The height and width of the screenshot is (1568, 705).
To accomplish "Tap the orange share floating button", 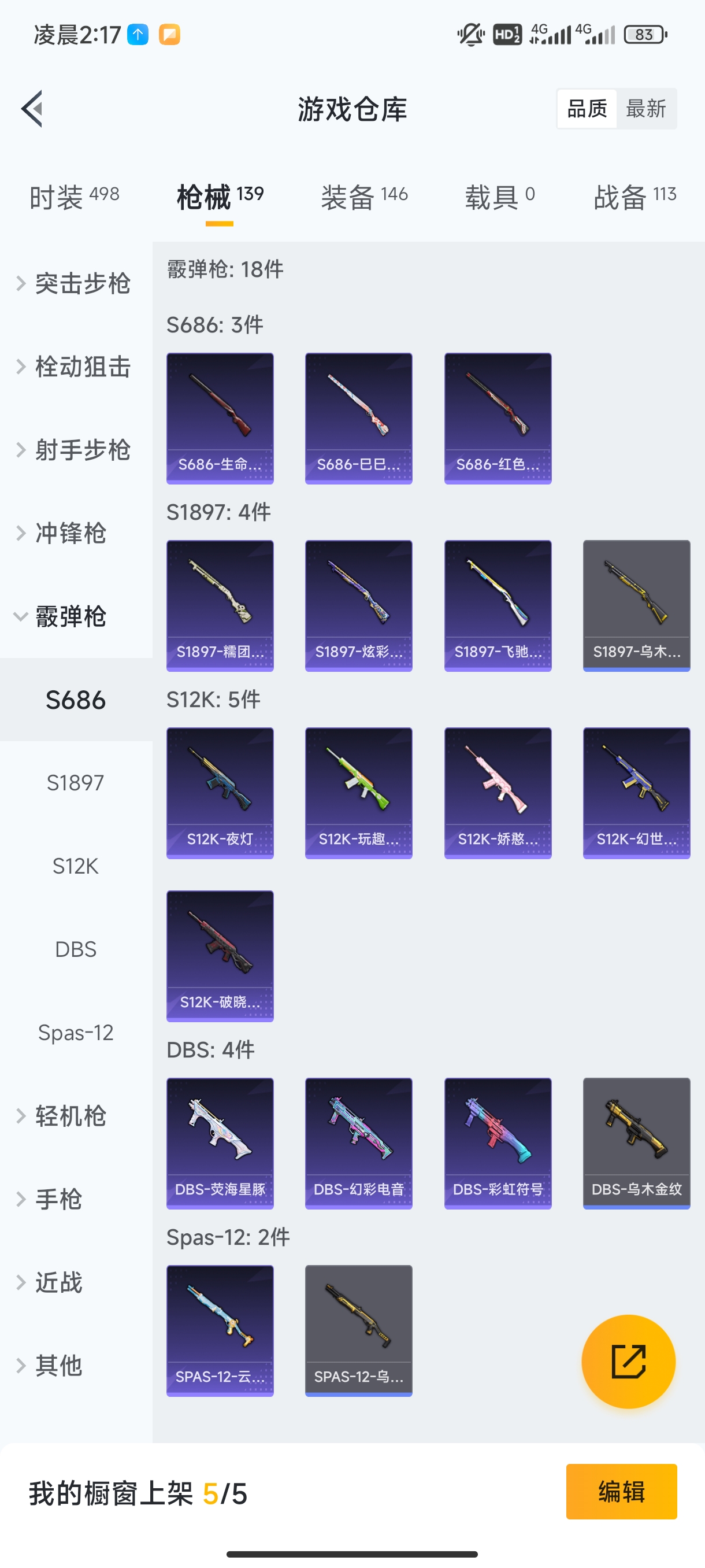I will (x=628, y=1362).
